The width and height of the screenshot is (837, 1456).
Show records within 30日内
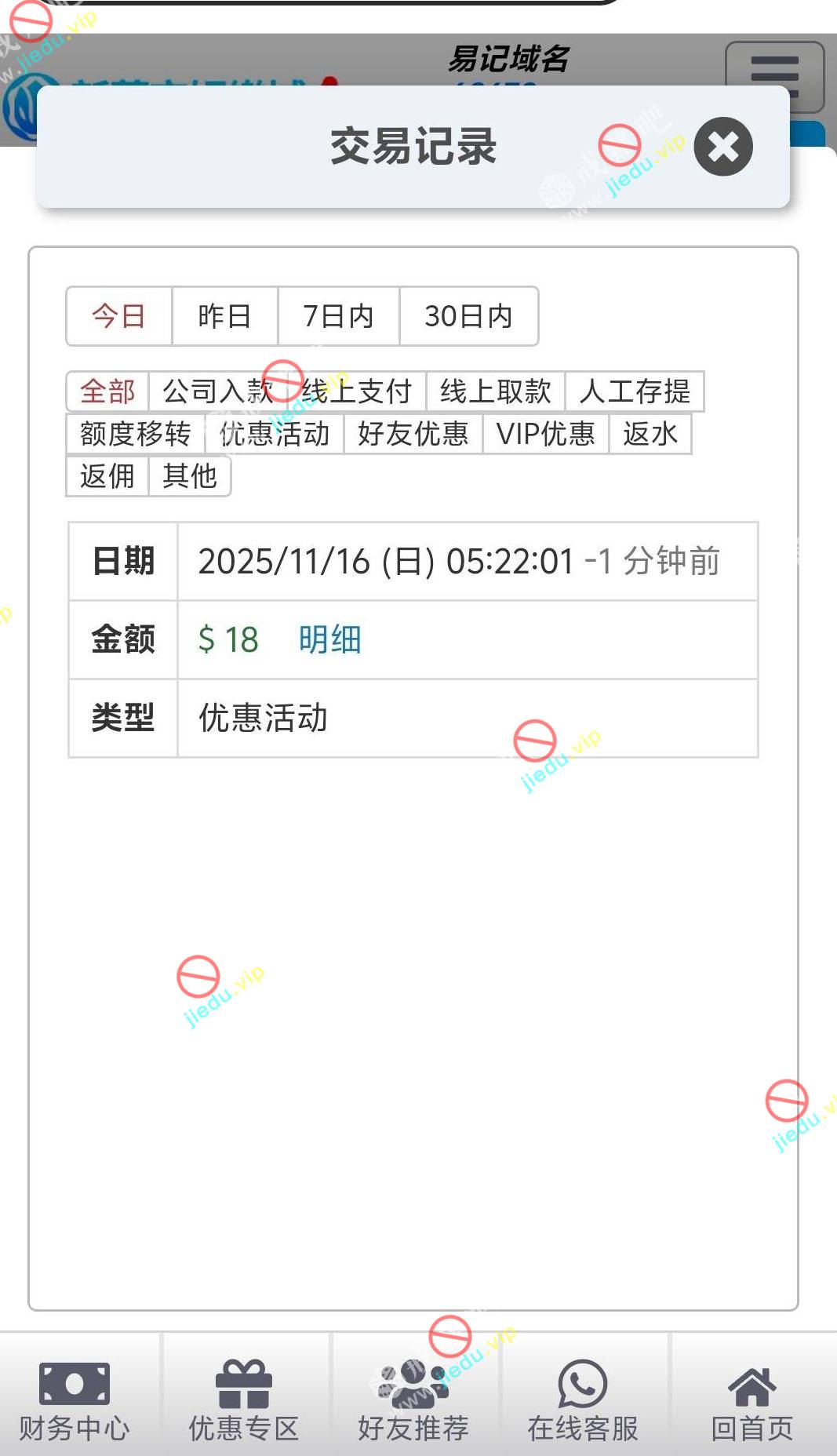(468, 316)
